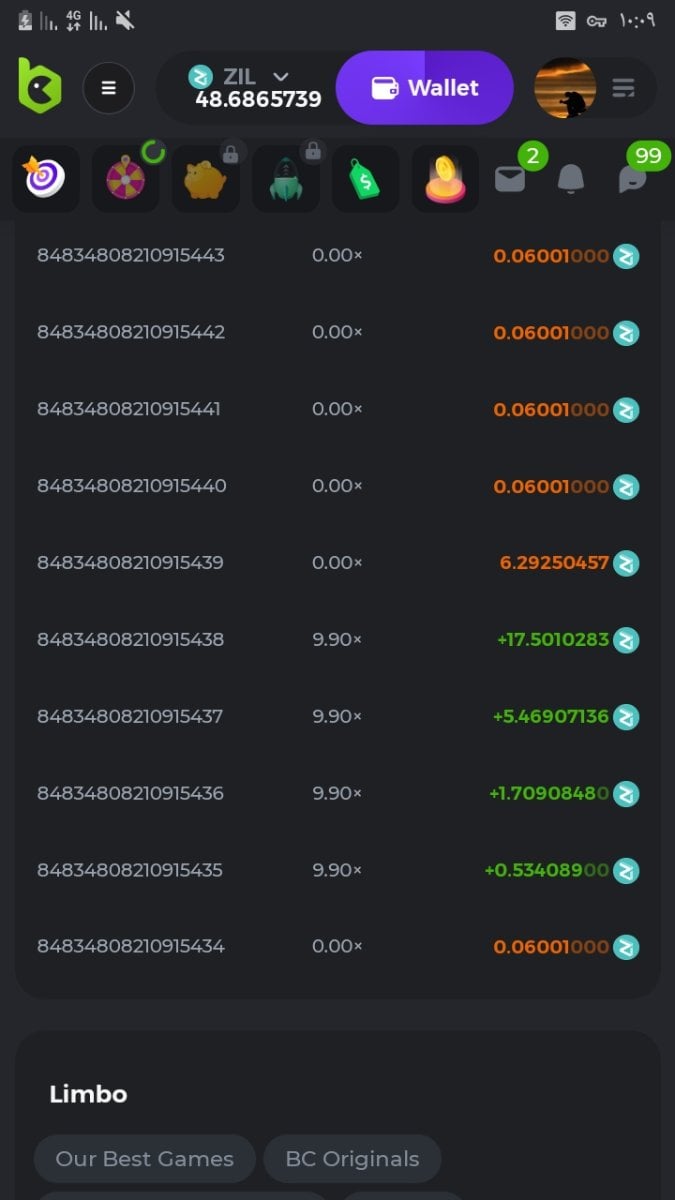This screenshot has height=1200, width=675.
Task: Open the lucky roulette icon
Action: (126, 179)
